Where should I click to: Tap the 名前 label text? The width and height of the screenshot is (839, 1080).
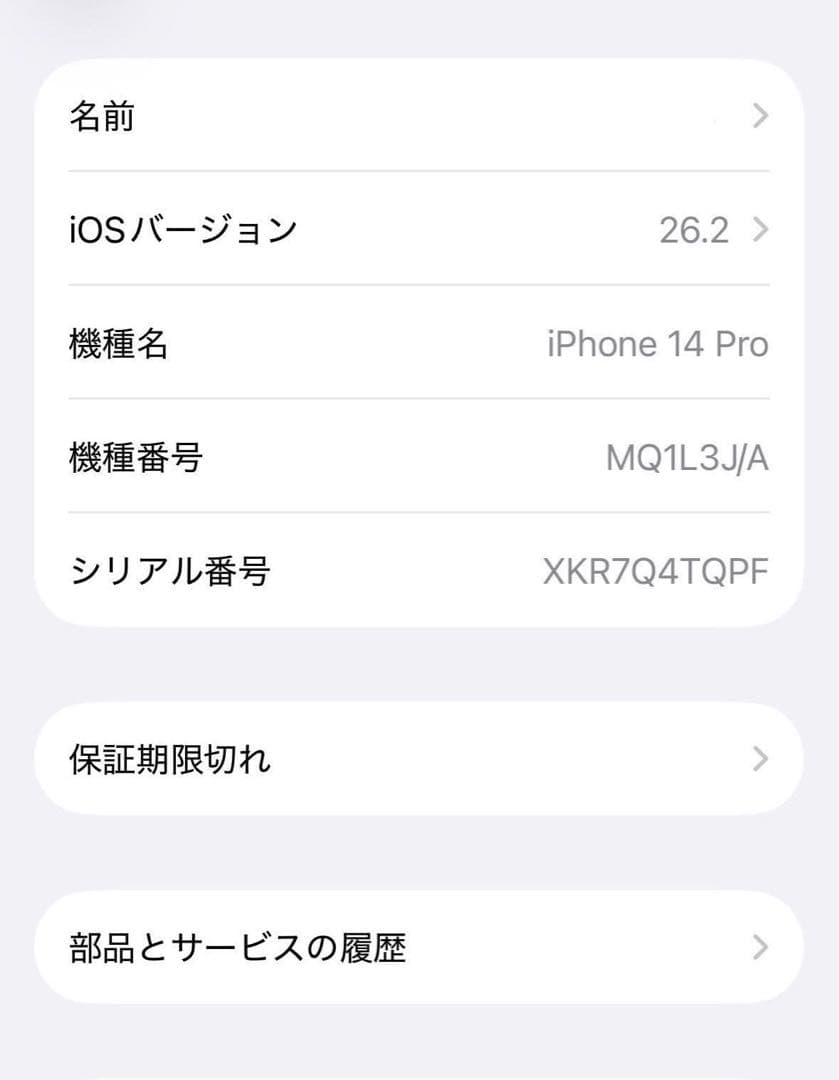103,117
